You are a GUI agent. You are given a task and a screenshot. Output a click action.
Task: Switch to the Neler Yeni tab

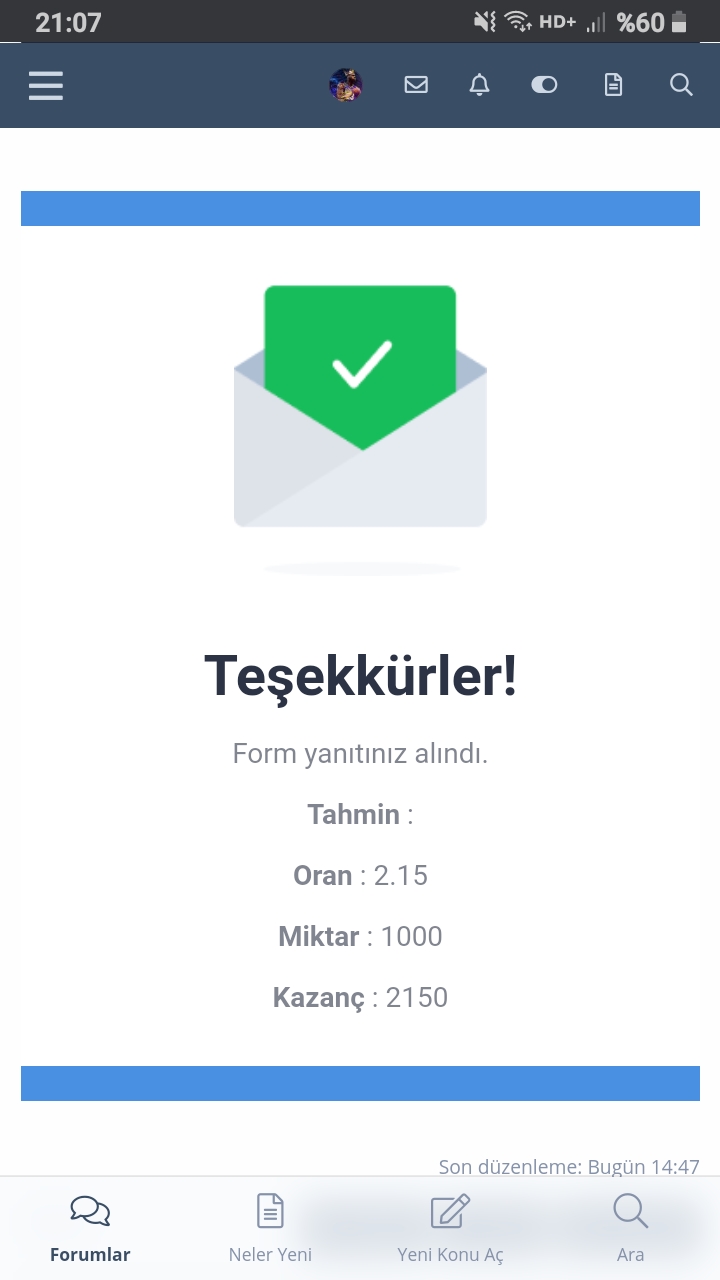coord(270,1228)
